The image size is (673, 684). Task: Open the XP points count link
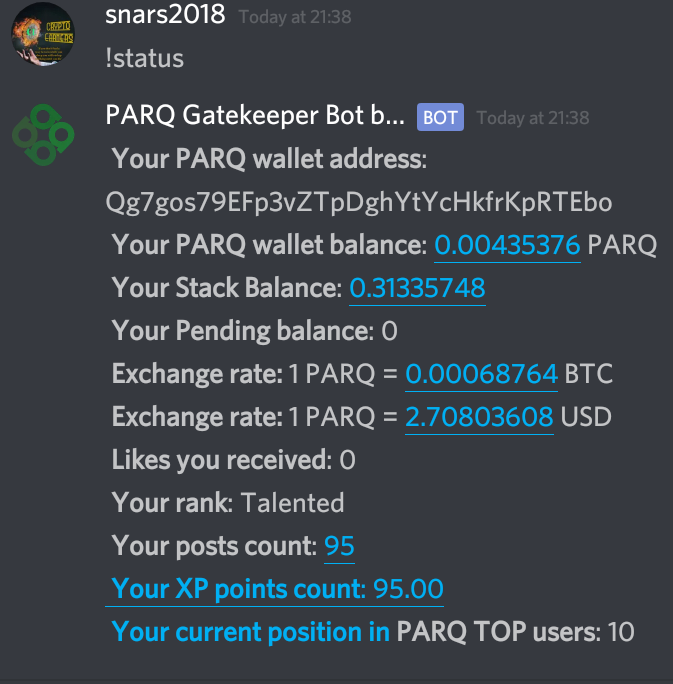click(277, 589)
